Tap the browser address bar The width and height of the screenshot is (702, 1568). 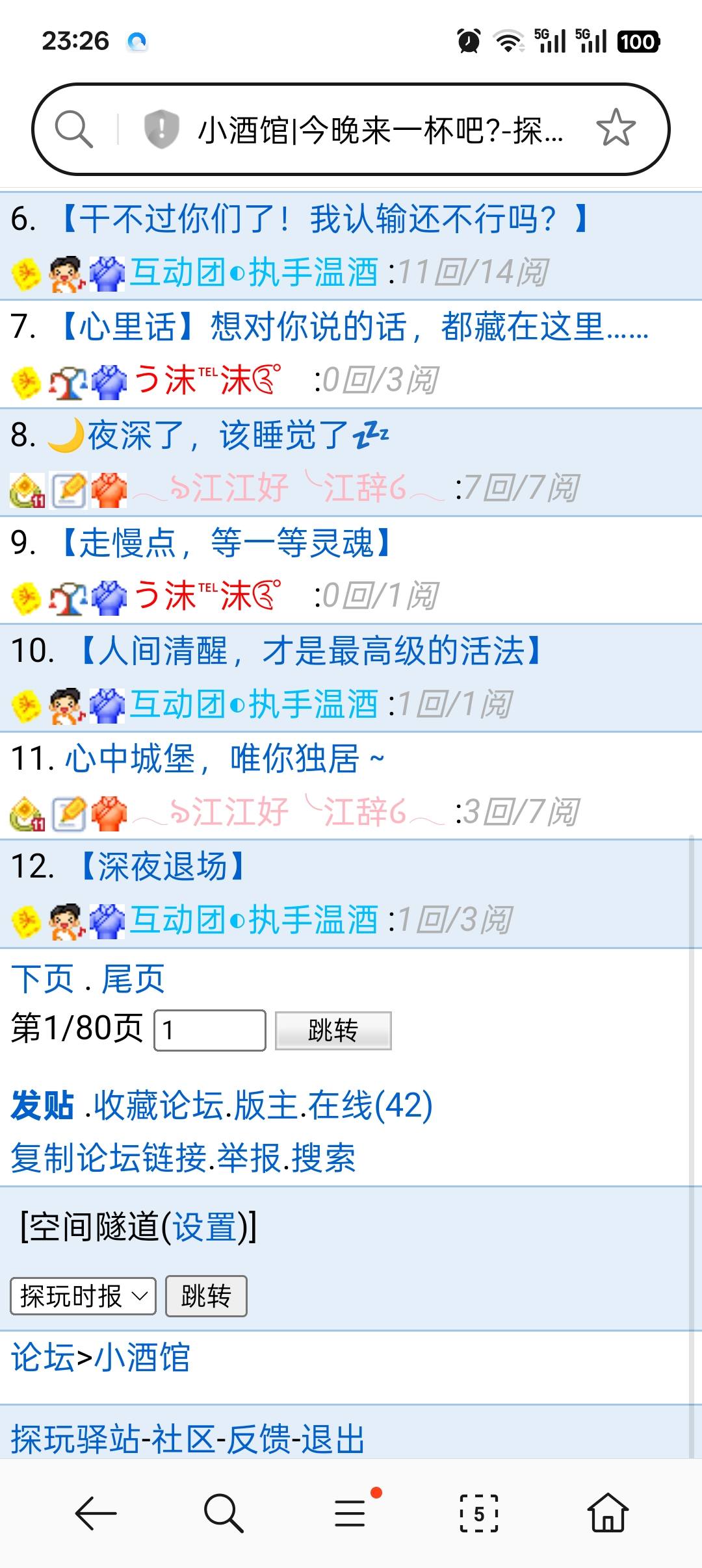(380, 130)
